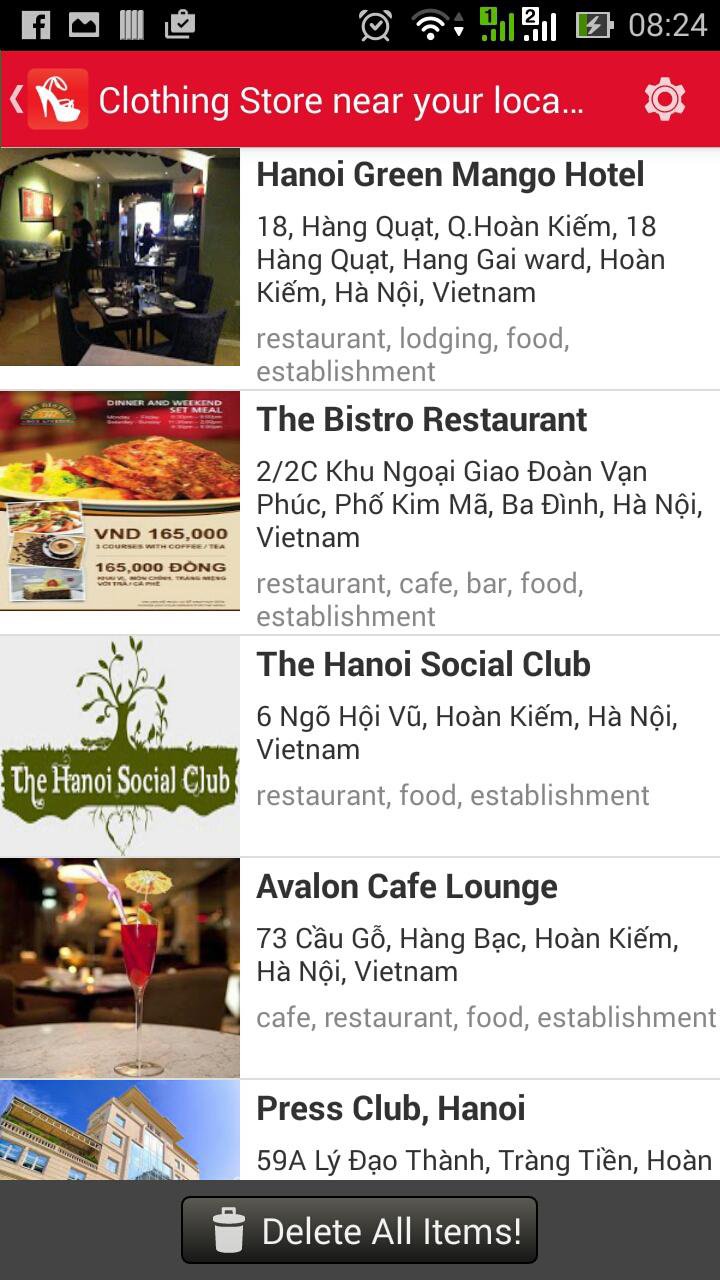The image size is (720, 1280).
Task: Tap the Delete All Items button
Action: pos(360,1230)
